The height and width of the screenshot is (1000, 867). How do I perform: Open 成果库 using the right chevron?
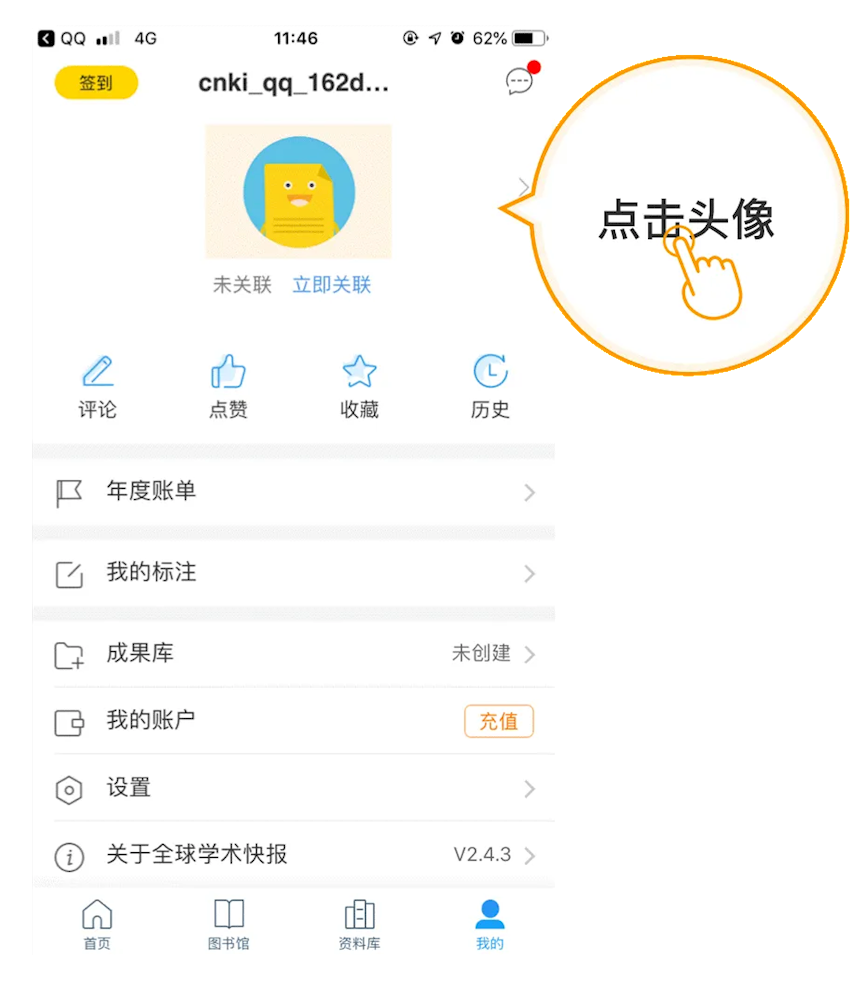[529, 654]
